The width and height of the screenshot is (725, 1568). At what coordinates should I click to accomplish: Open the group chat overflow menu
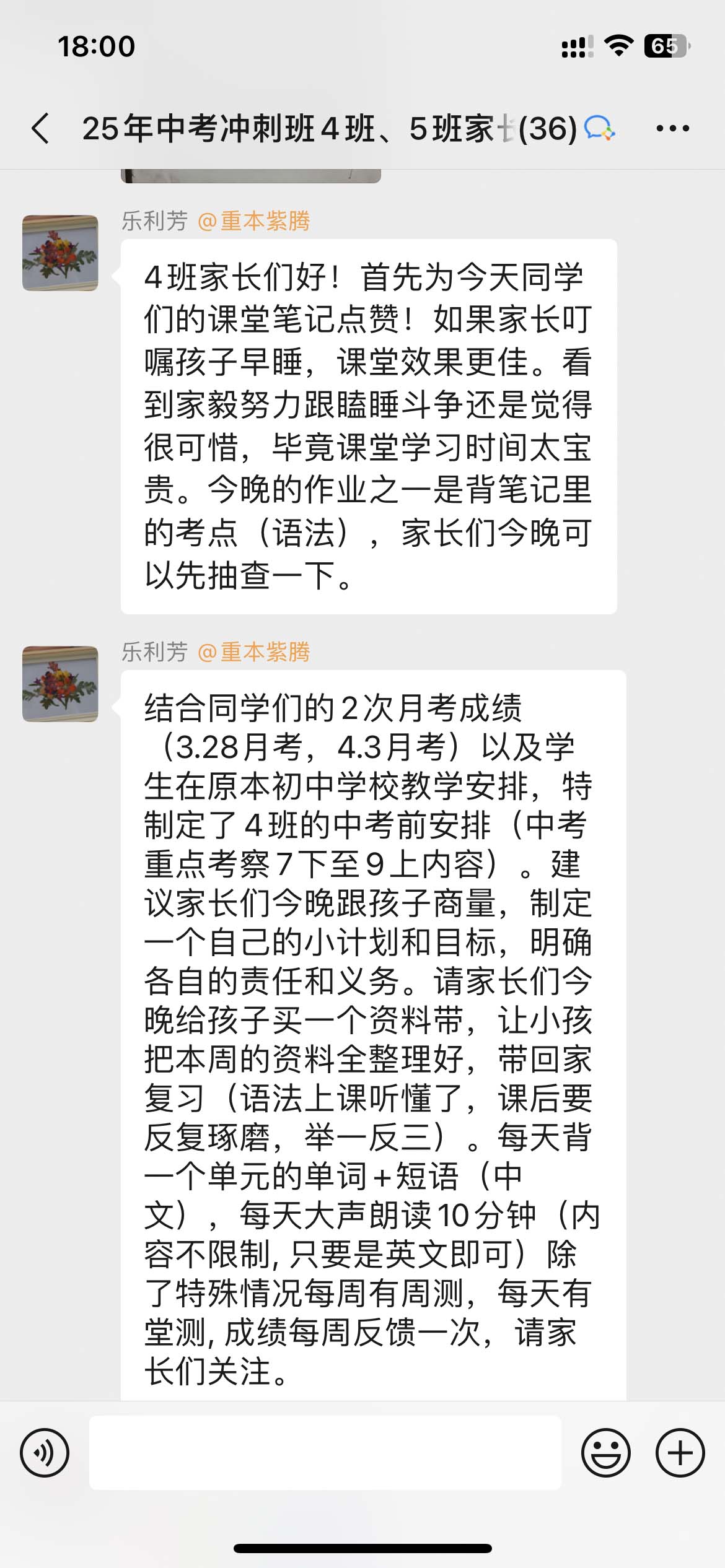[672, 129]
